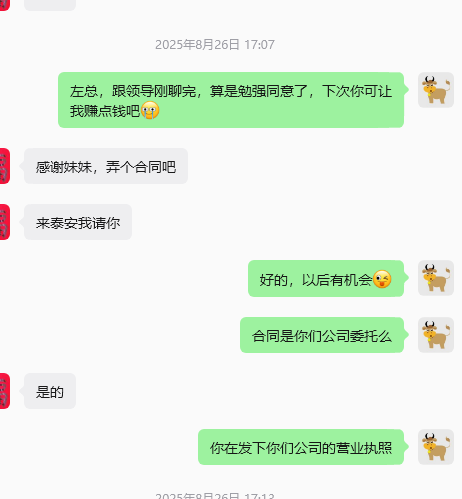
Task: Tap red avatar next to "是的" reply
Action: click(5, 391)
